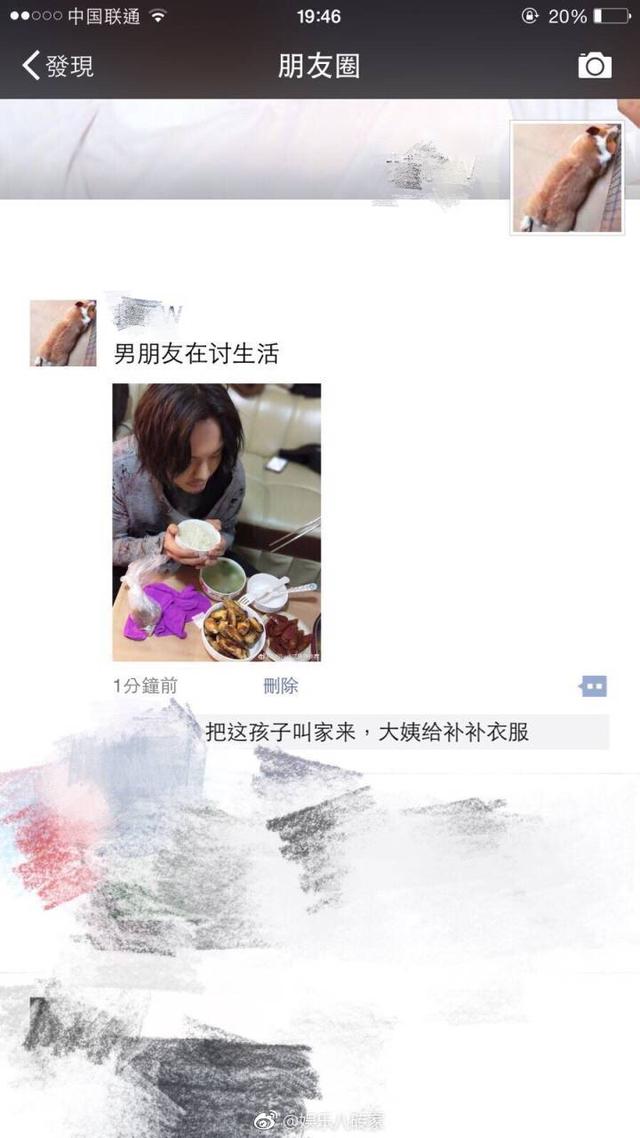Reply to the 大姨给补补衣服 comment
Viewport: 640px width, 1138px height.
[368, 732]
